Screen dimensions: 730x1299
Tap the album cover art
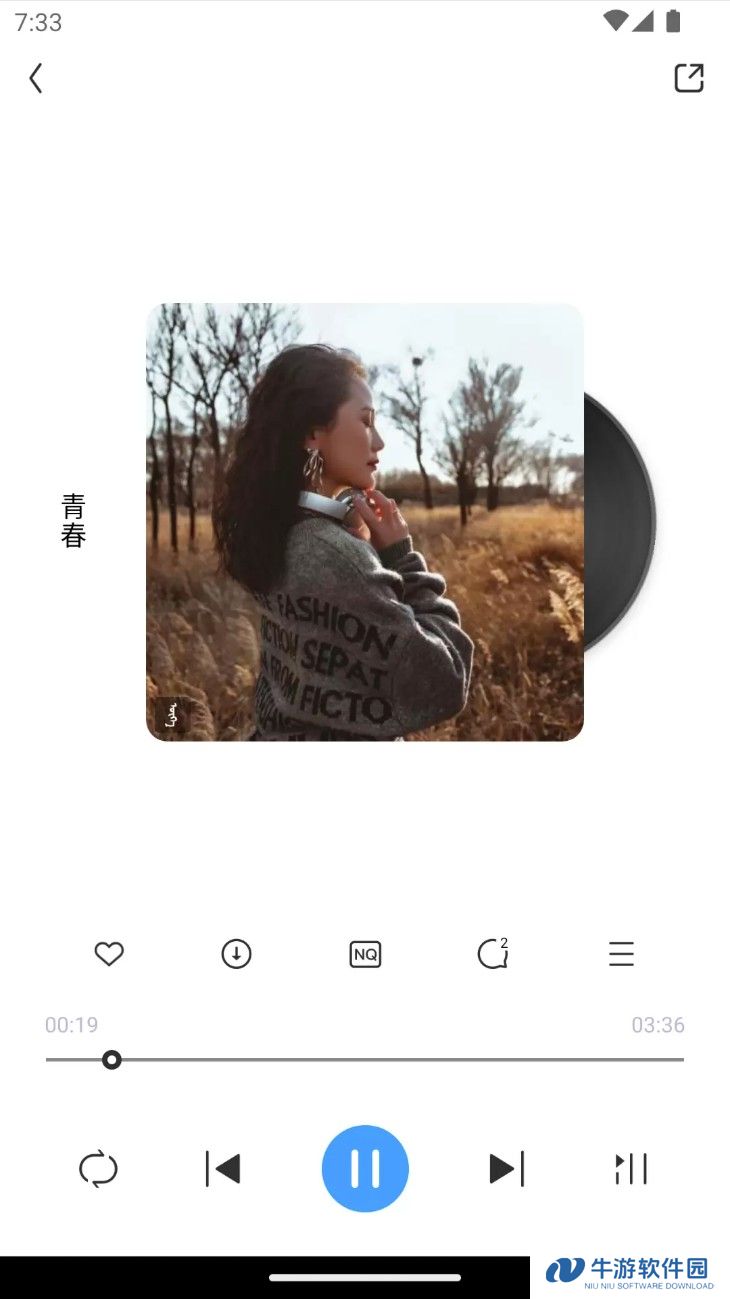coord(365,522)
